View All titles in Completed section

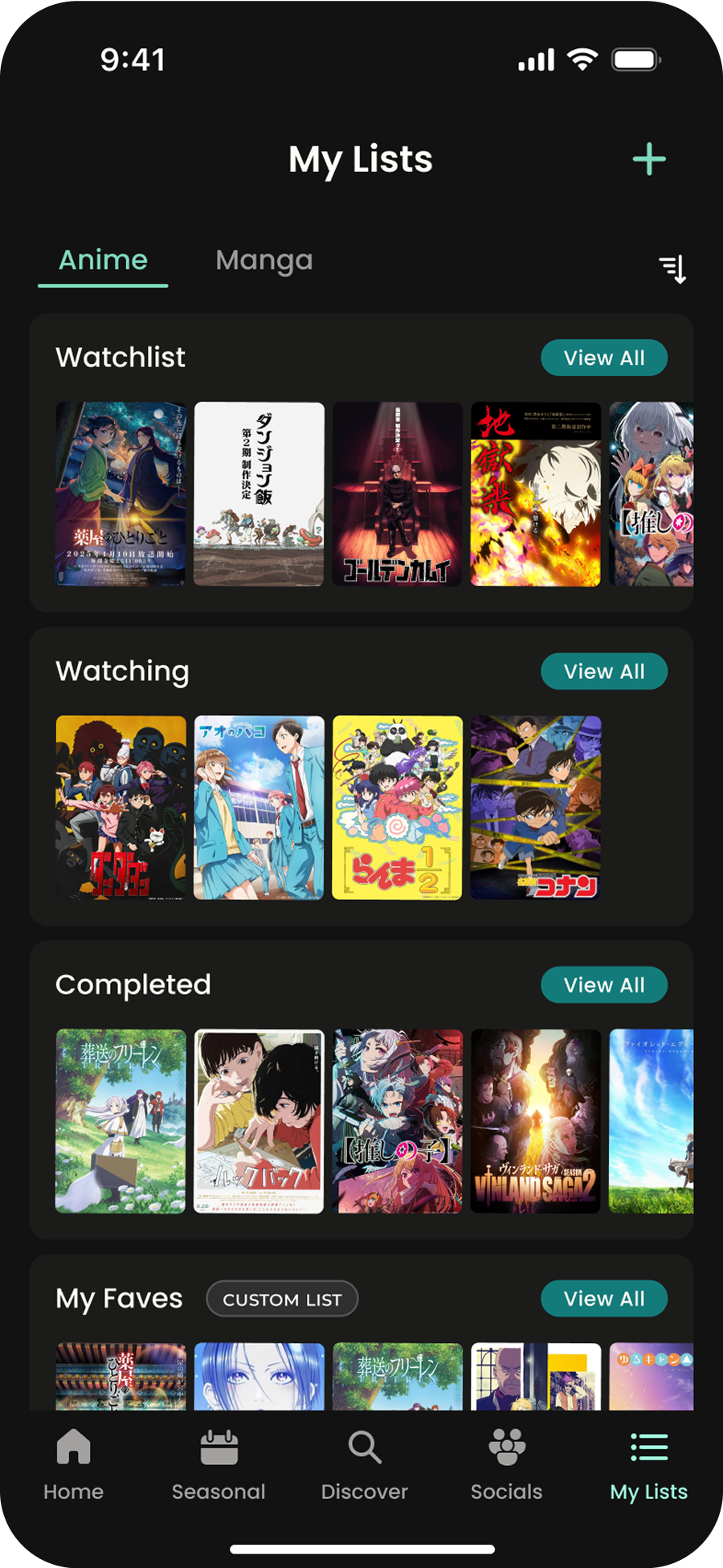604,985
